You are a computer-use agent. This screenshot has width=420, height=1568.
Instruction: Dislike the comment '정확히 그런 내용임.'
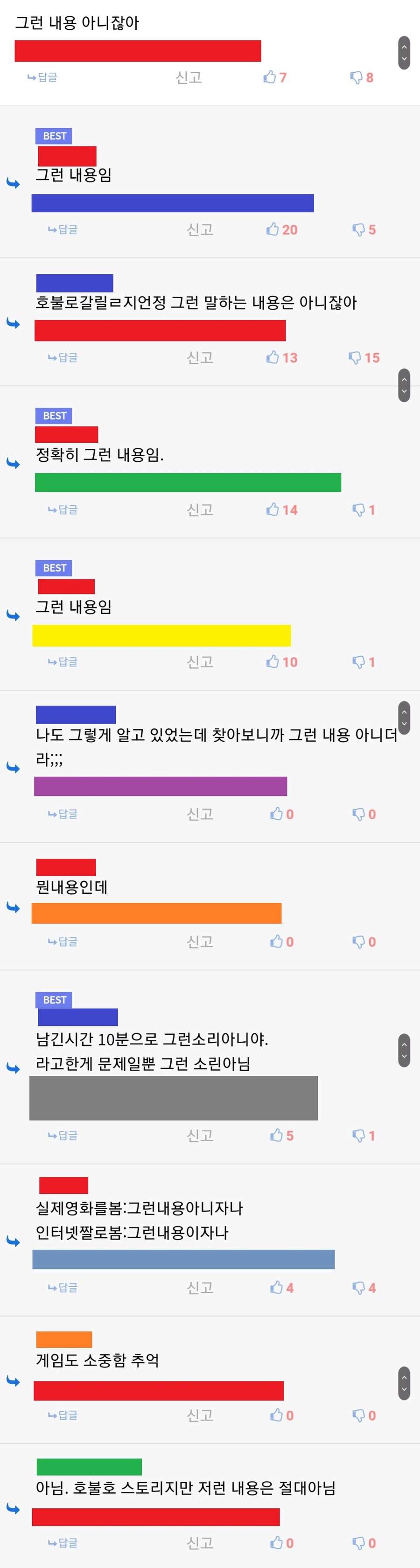tap(364, 510)
